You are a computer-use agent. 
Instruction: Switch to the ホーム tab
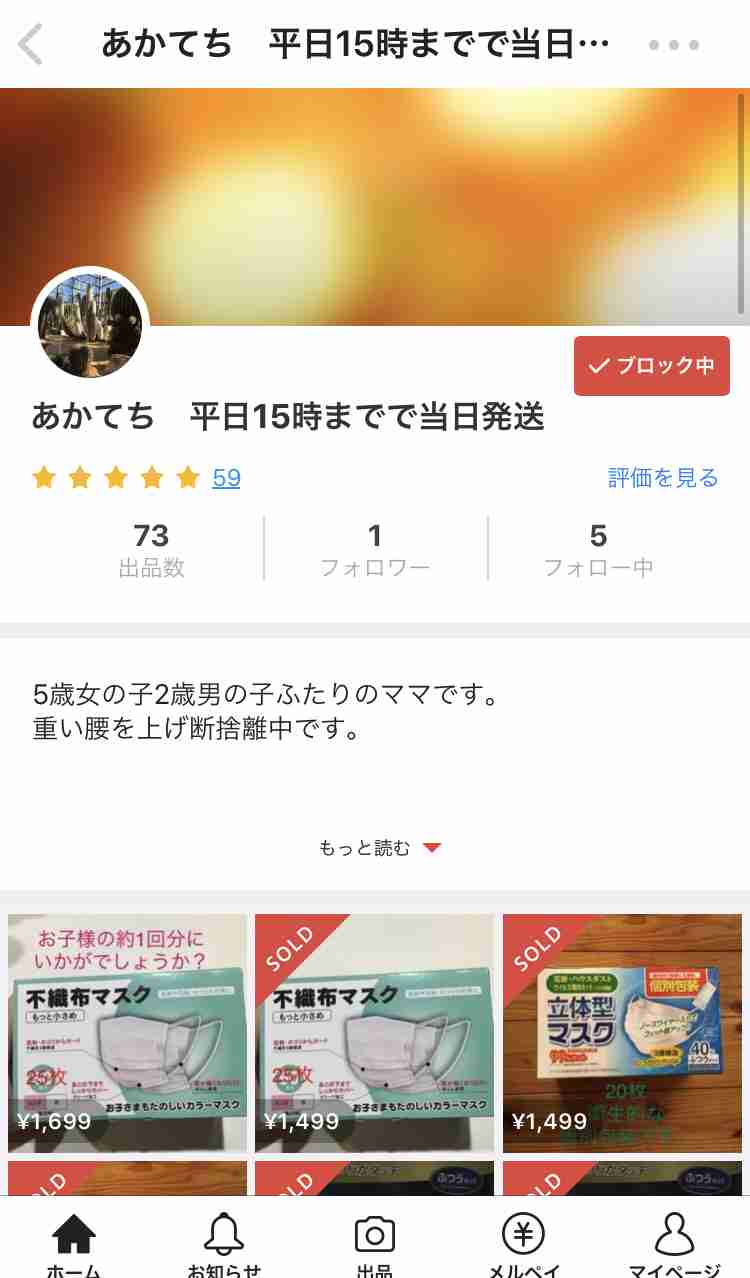tap(75, 1244)
